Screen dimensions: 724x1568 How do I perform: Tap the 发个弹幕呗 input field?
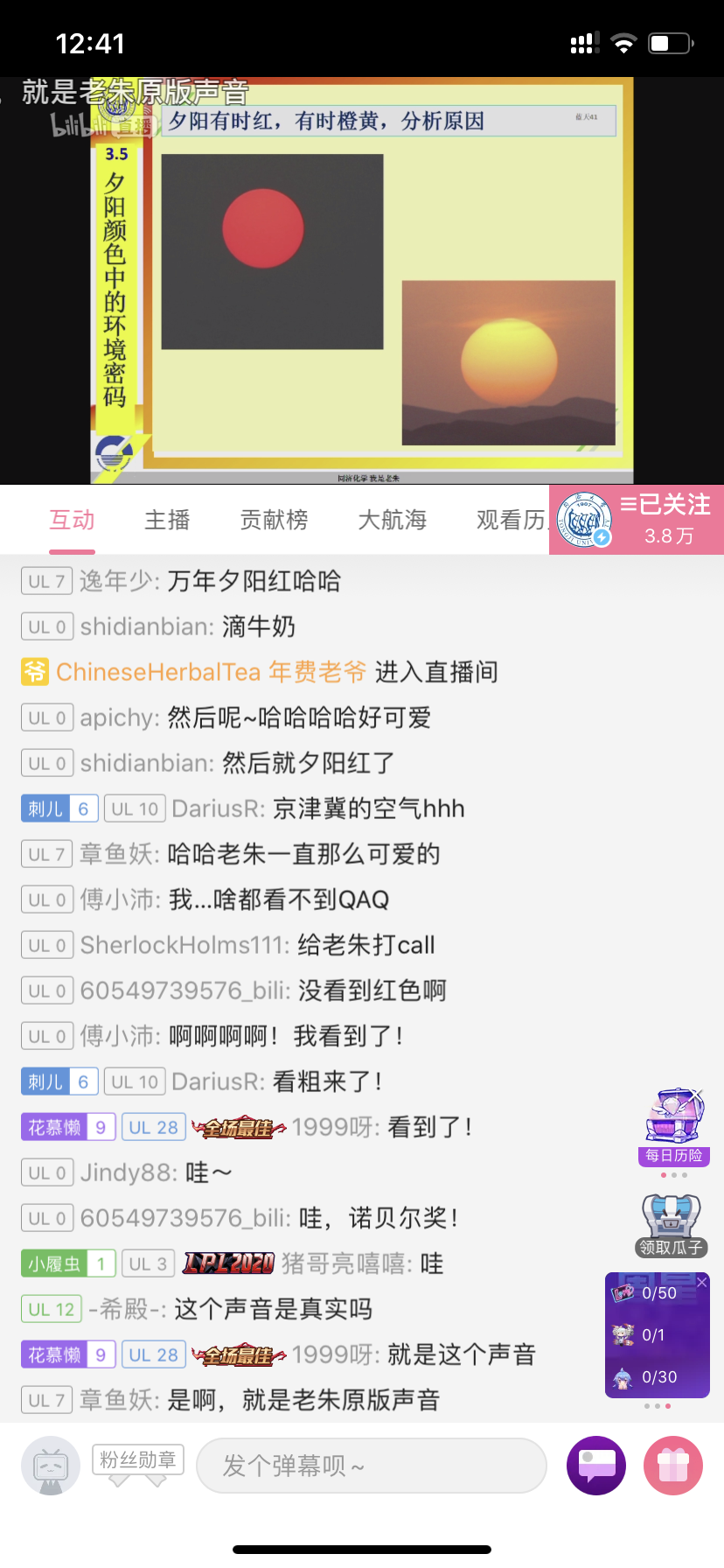[x=372, y=1465]
